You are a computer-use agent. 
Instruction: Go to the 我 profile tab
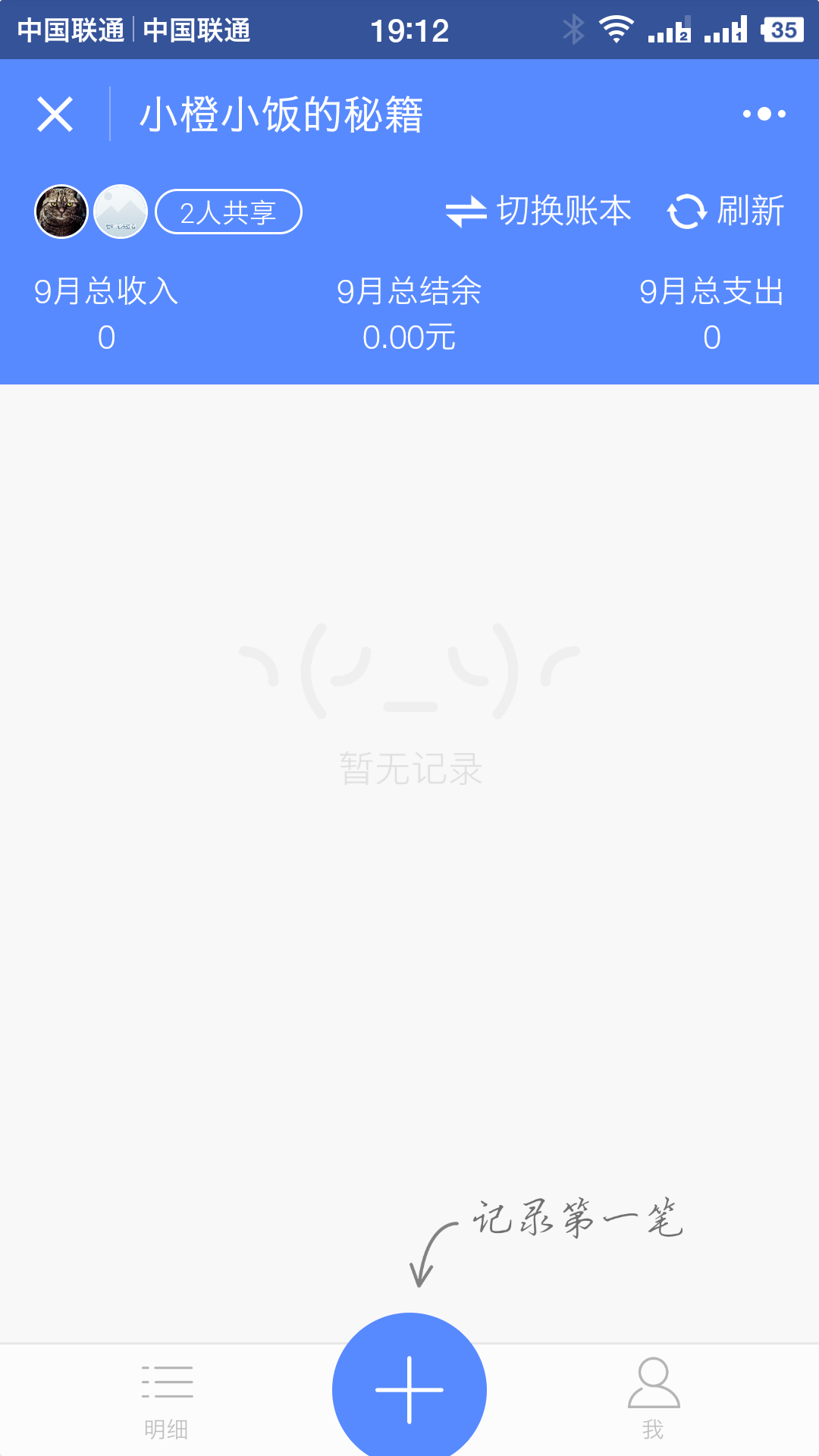[x=653, y=1400]
